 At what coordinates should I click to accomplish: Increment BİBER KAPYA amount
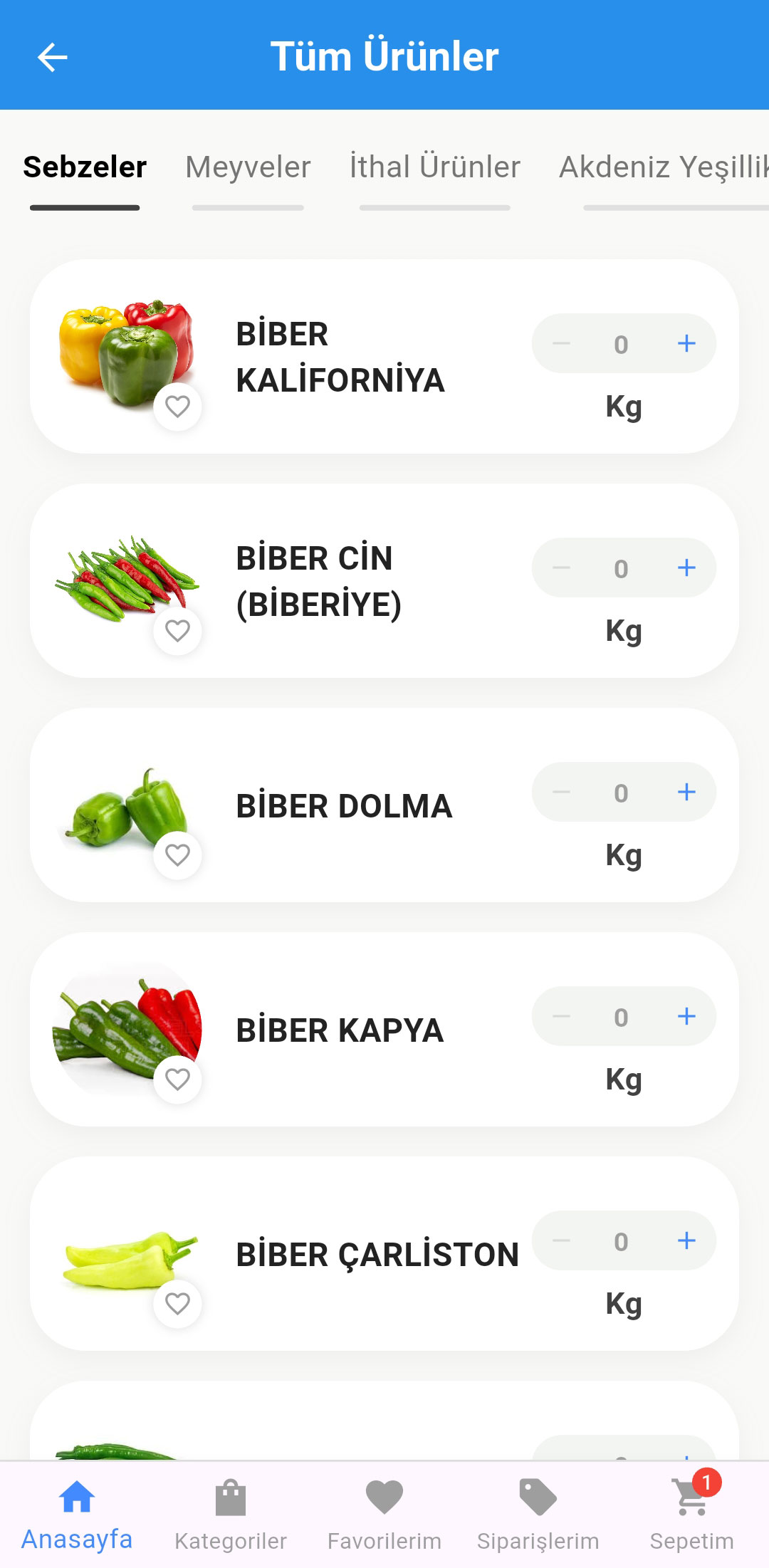[x=686, y=1017]
